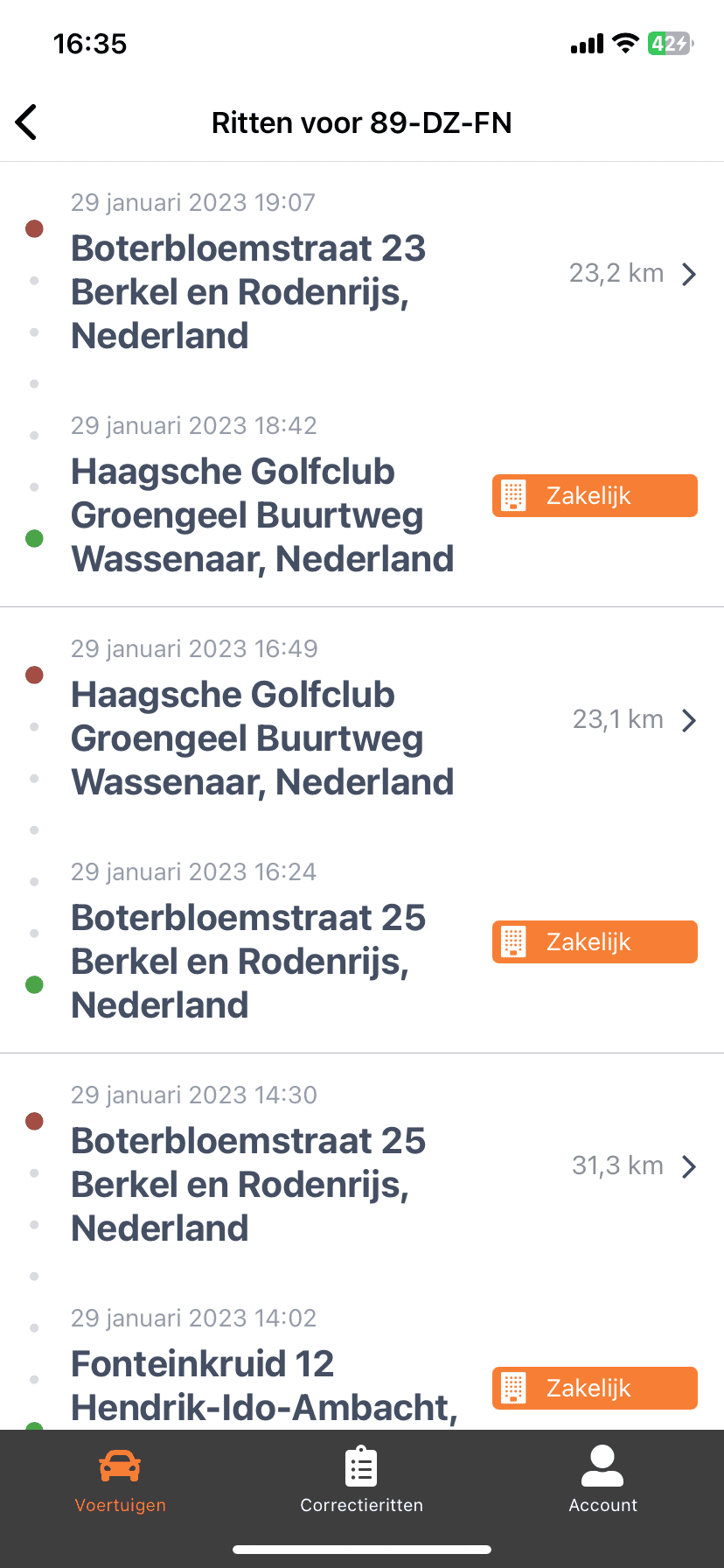The width and height of the screenshot is (724, 1568).
Task: Tap Zakelijk on the 18:42 Haagsche Golfclub trip
Action: click(595, 496)
